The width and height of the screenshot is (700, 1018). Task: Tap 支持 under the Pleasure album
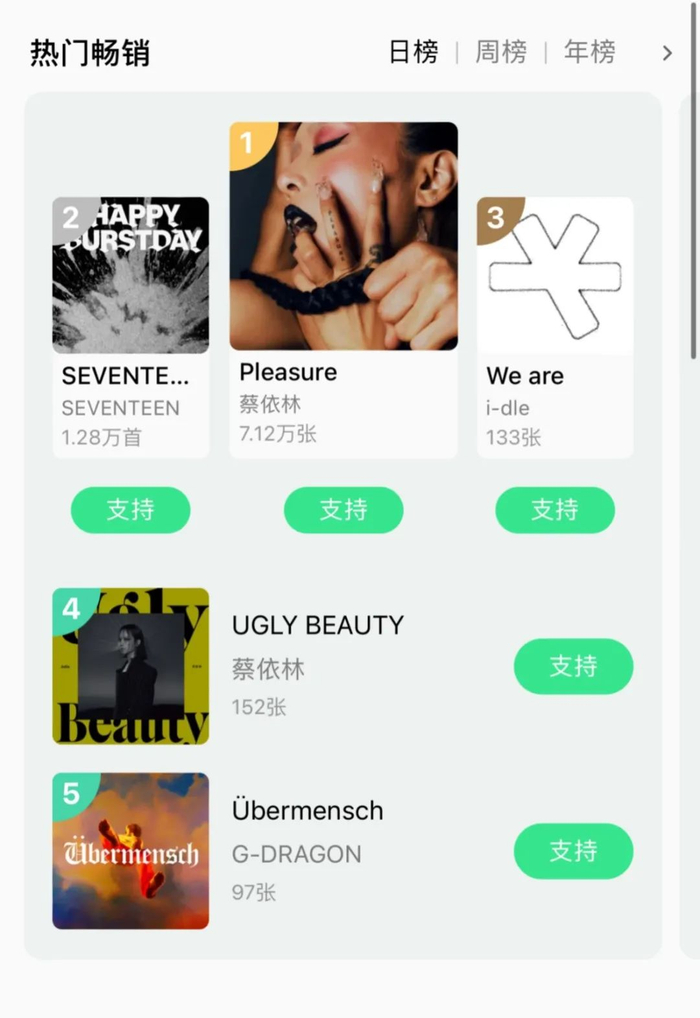pos(344,510)
